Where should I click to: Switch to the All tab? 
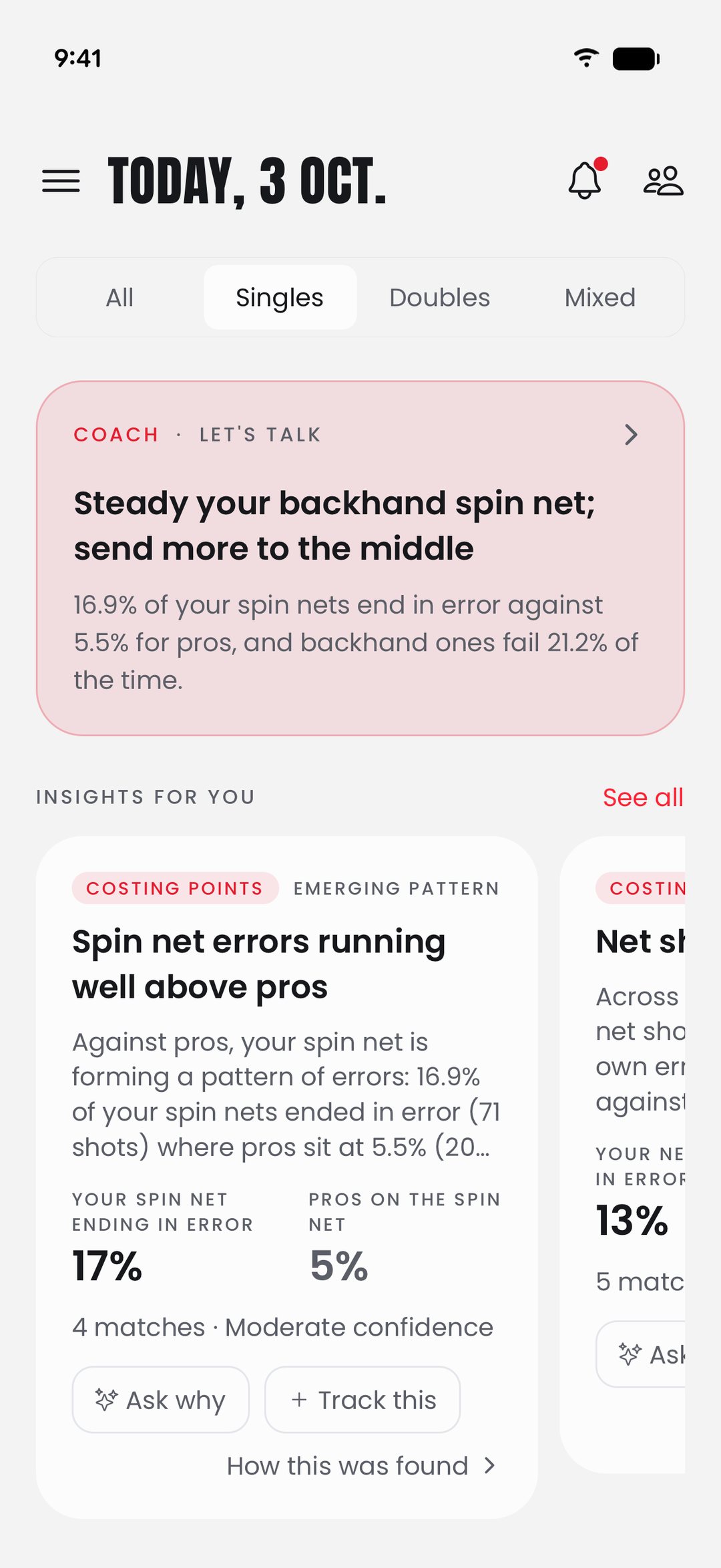tap(119, 297)
